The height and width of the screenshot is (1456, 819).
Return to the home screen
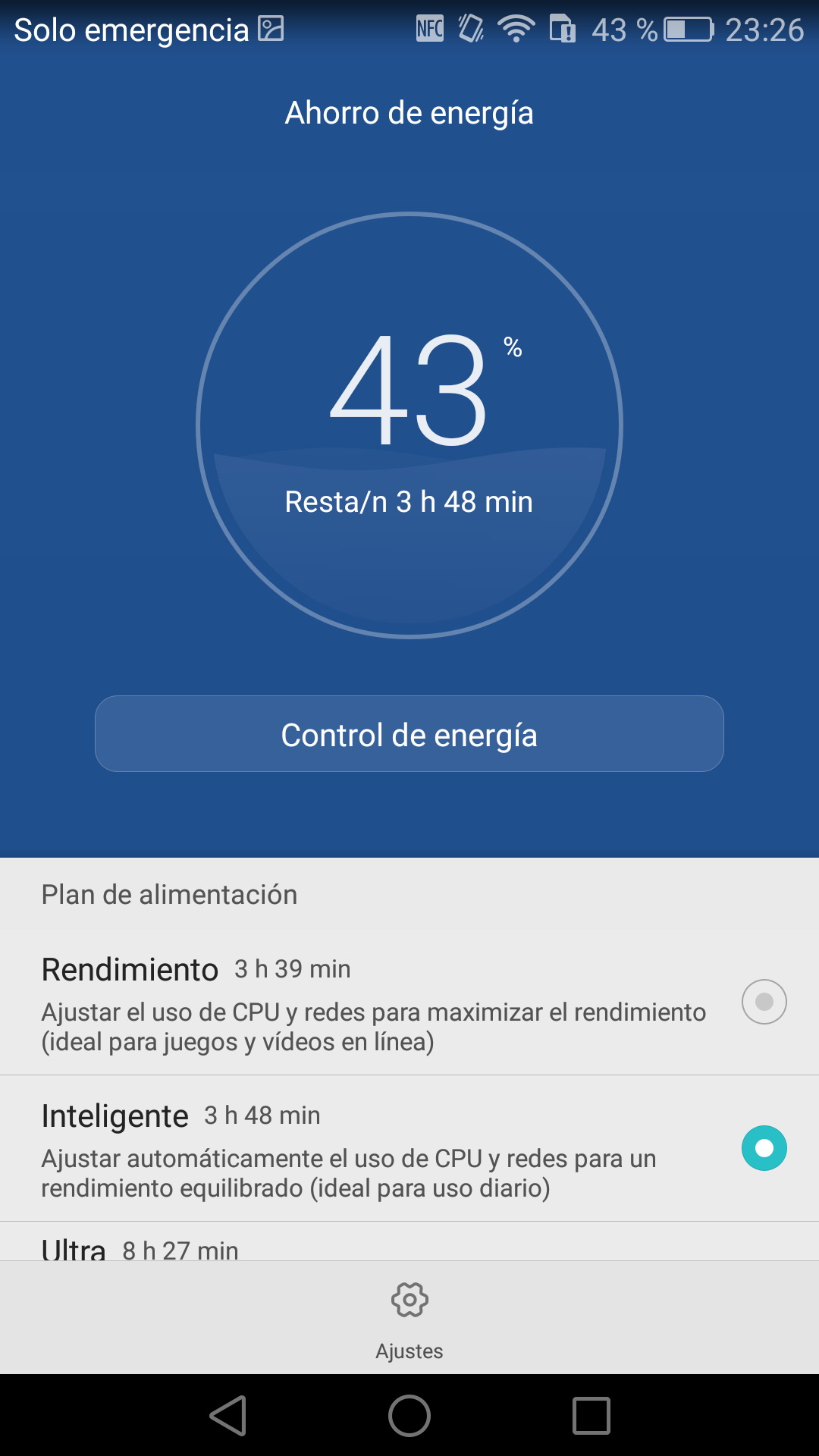tap(409, 1416)
